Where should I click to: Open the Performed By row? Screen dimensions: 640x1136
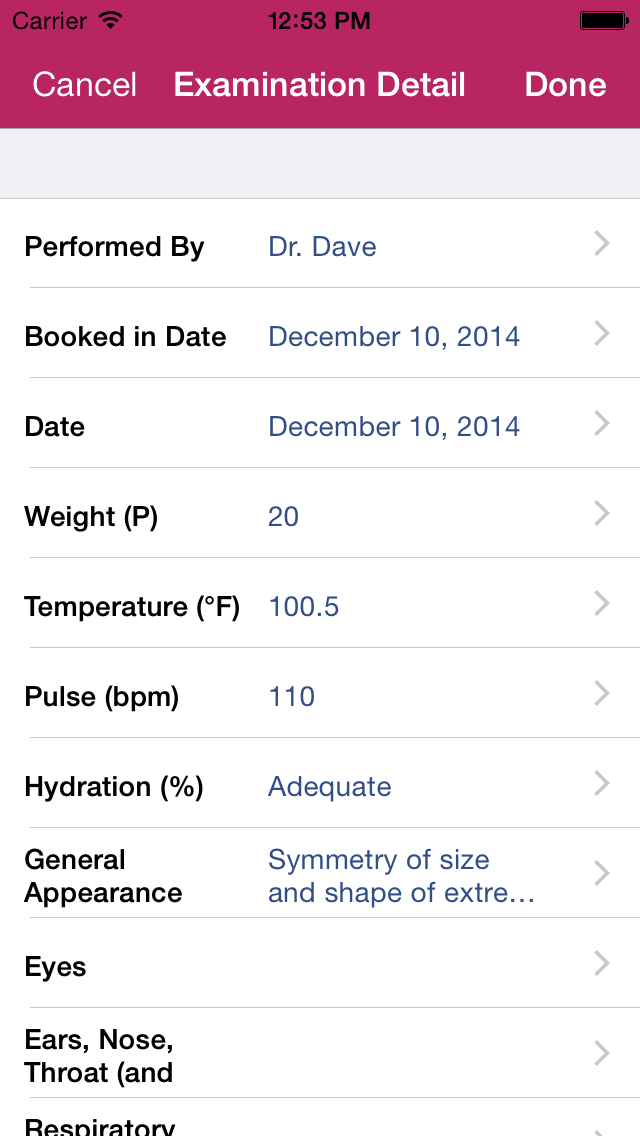320,246
